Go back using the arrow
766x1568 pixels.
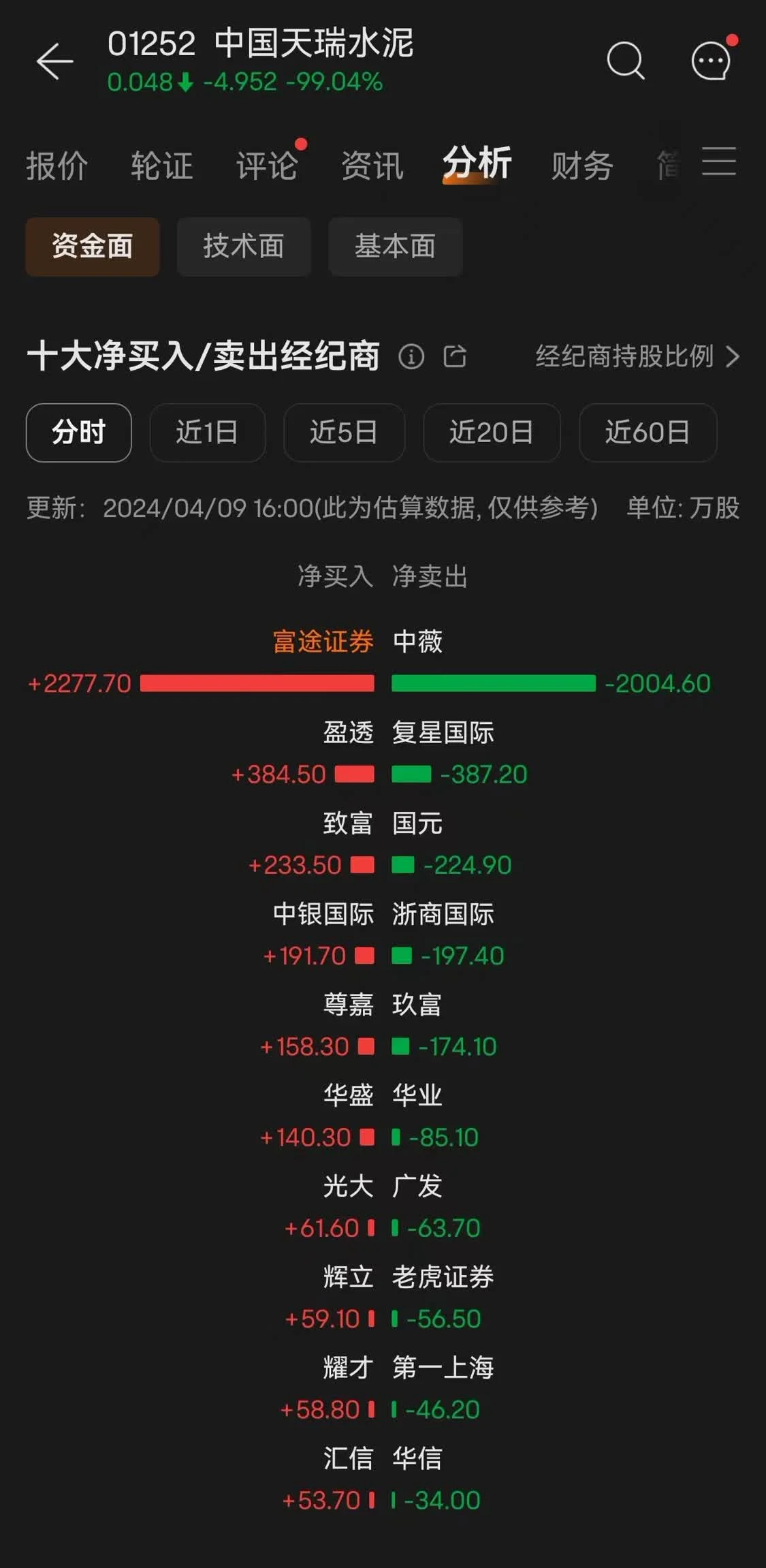(x=54, y=62)
